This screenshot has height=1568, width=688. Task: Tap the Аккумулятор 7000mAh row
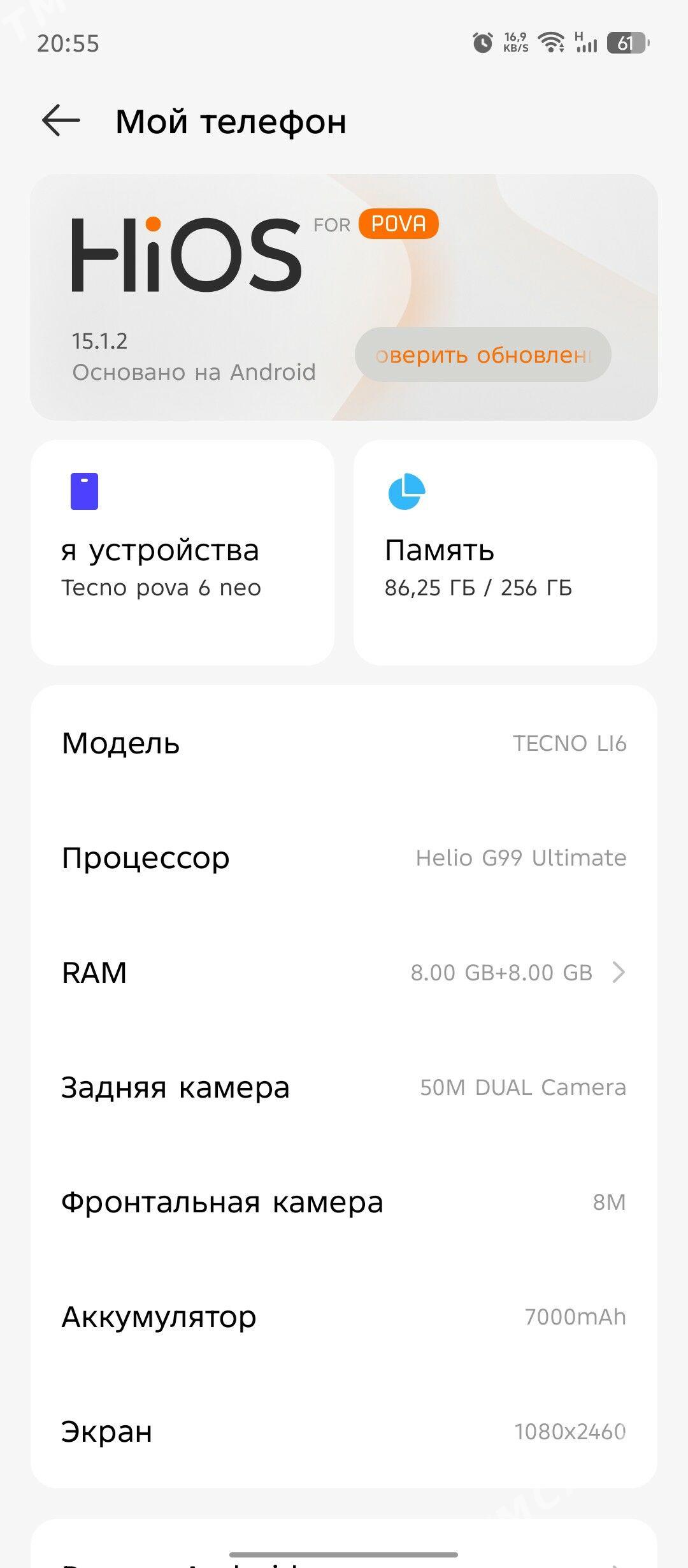[344, 1318]
